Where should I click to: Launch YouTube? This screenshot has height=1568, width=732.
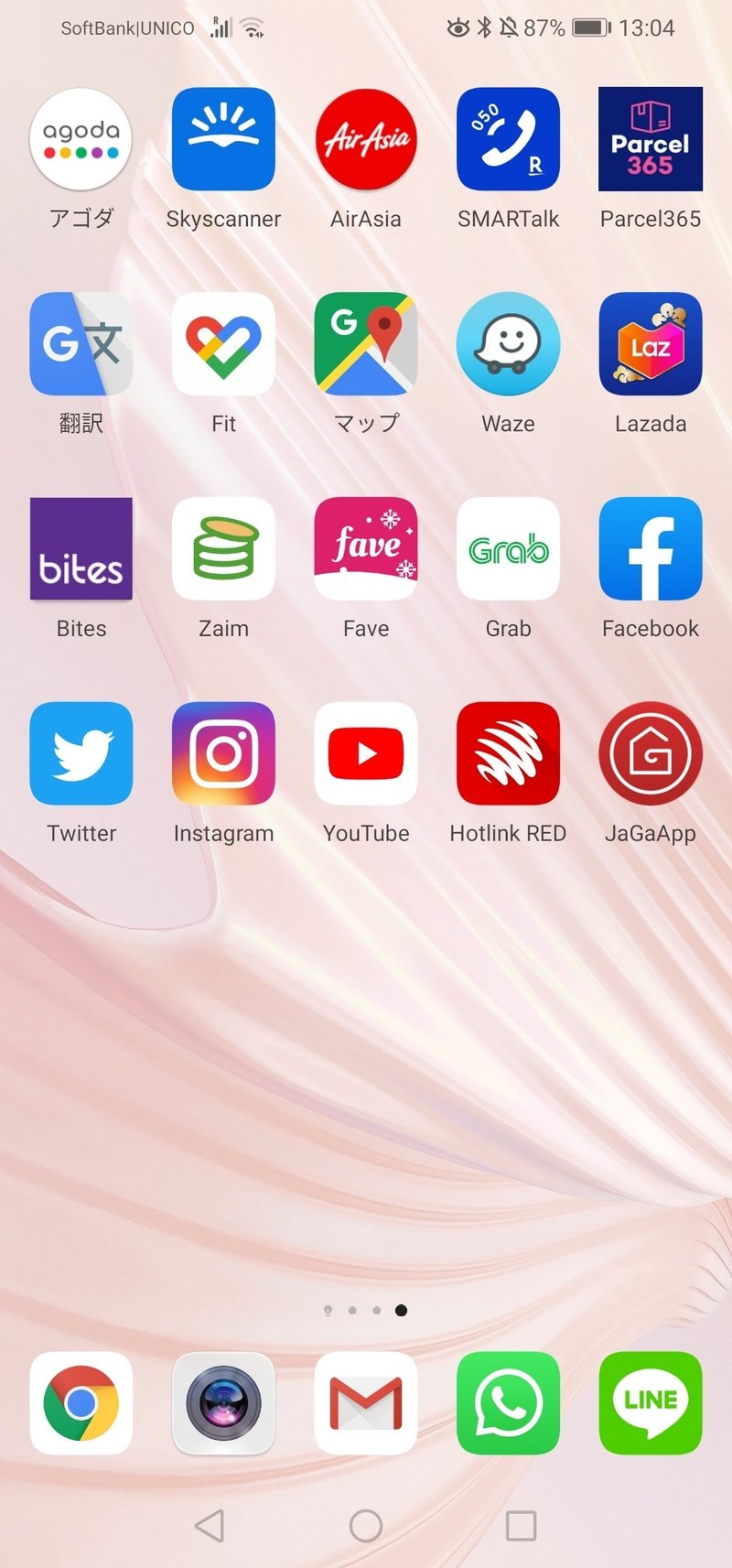pyautogui.click(x=366, y=753)
